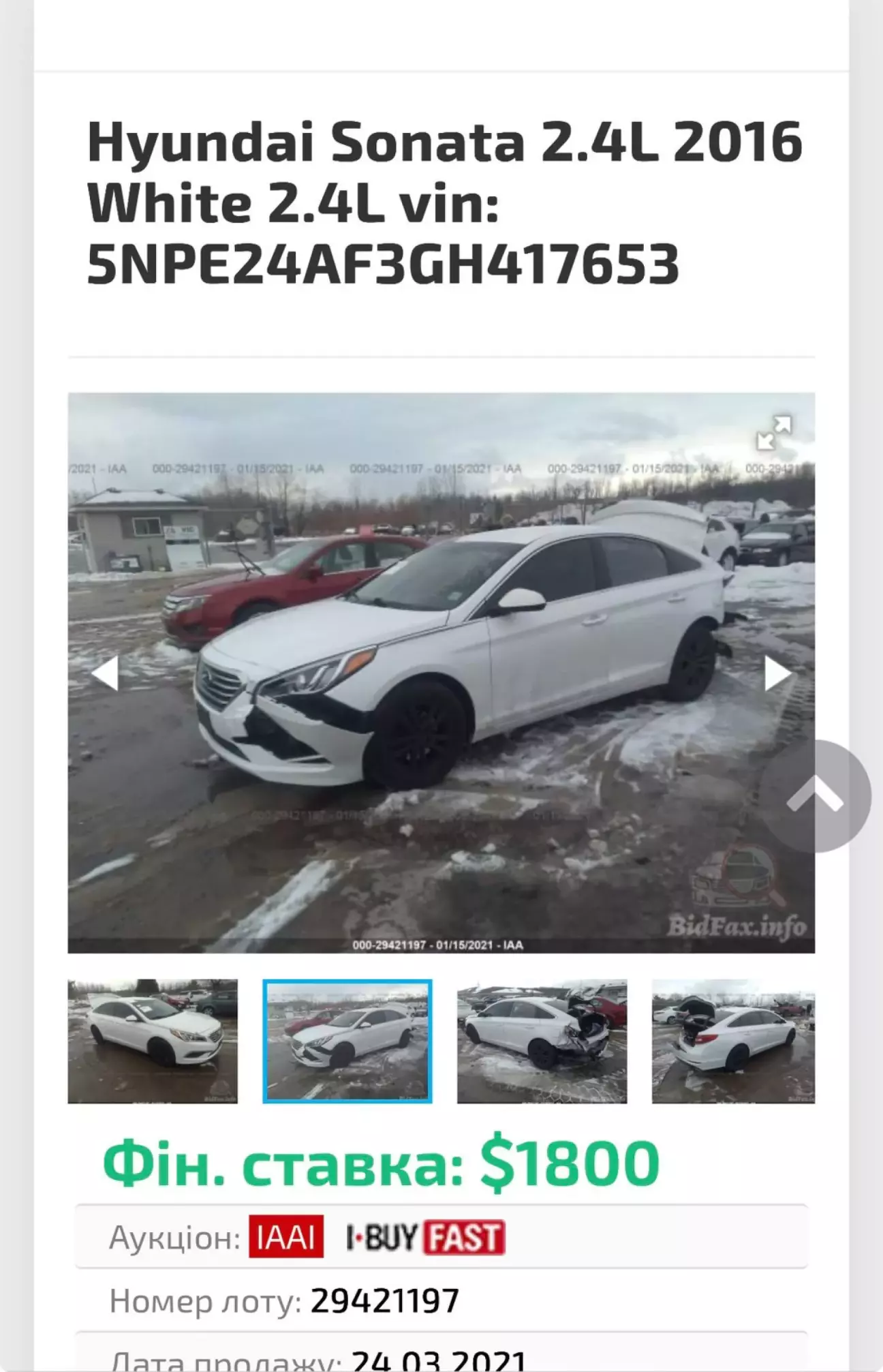This screenshot has width=883, height=1372.
Task: View the thumbnail with the open trunk
Action: (x=732, y=1041)
